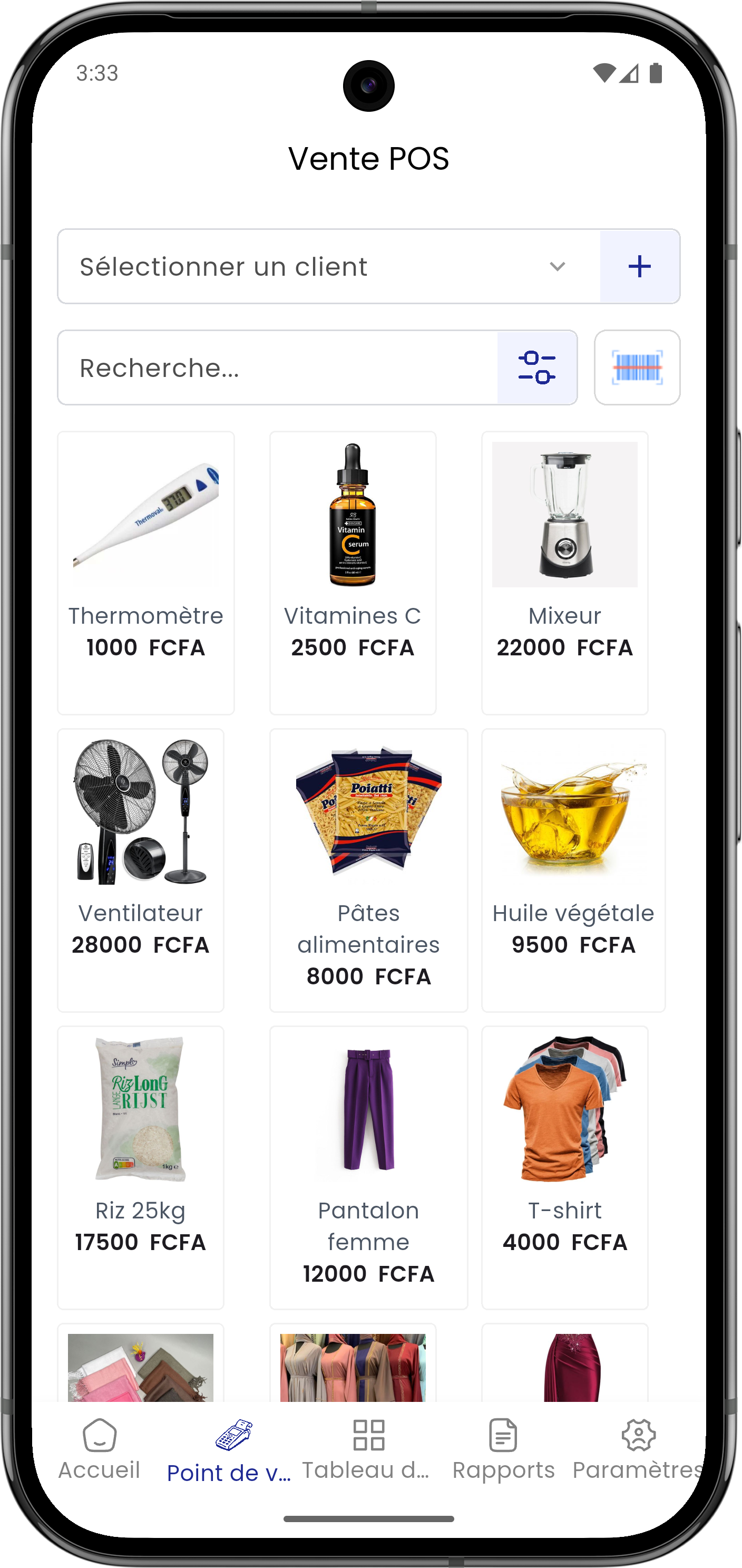742x1568 pixels.
Task: Add Vitamines C to the sale
Action: [352, 572]
